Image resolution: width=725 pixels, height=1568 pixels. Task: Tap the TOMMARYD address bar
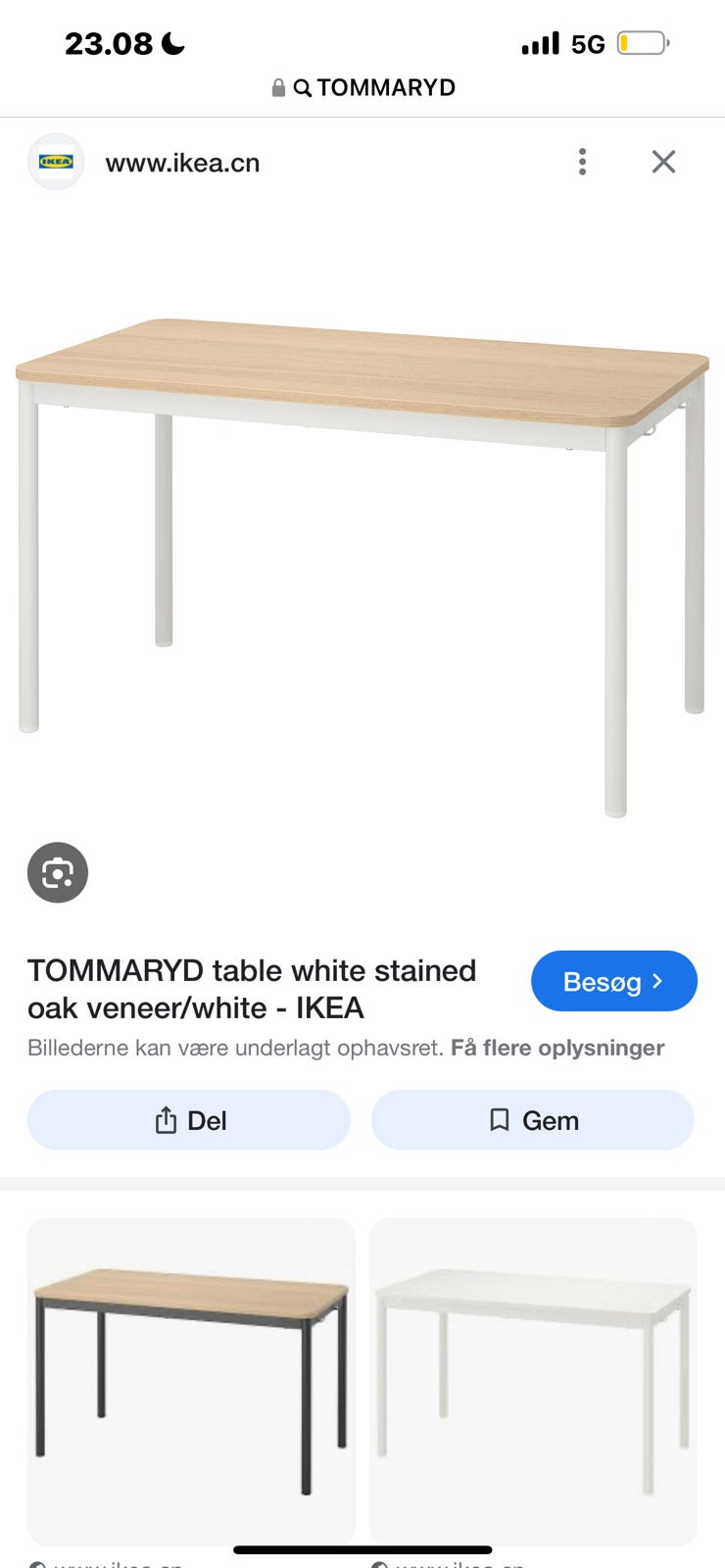click(x=363, y=87)
